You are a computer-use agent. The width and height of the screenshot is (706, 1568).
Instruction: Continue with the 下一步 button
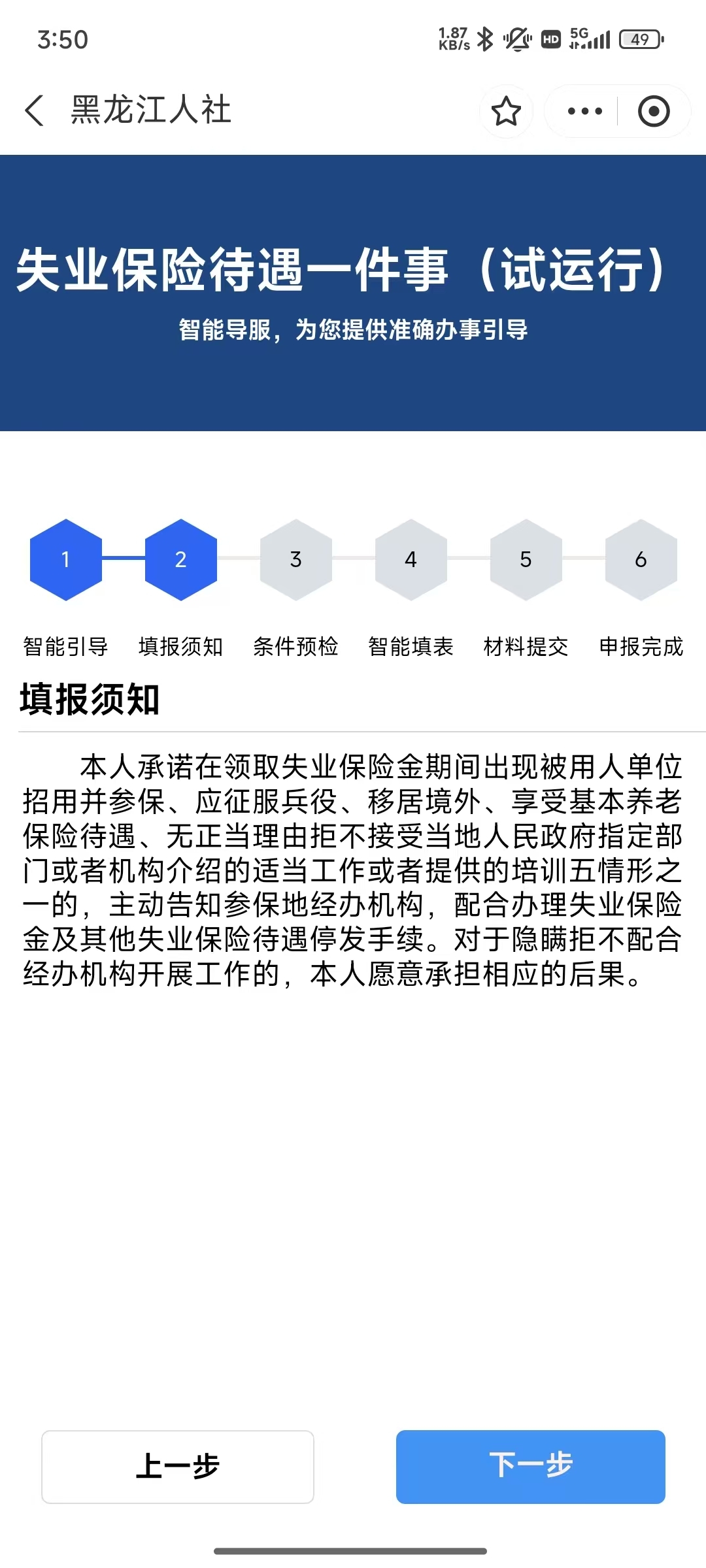click(x=531, y=1467)
